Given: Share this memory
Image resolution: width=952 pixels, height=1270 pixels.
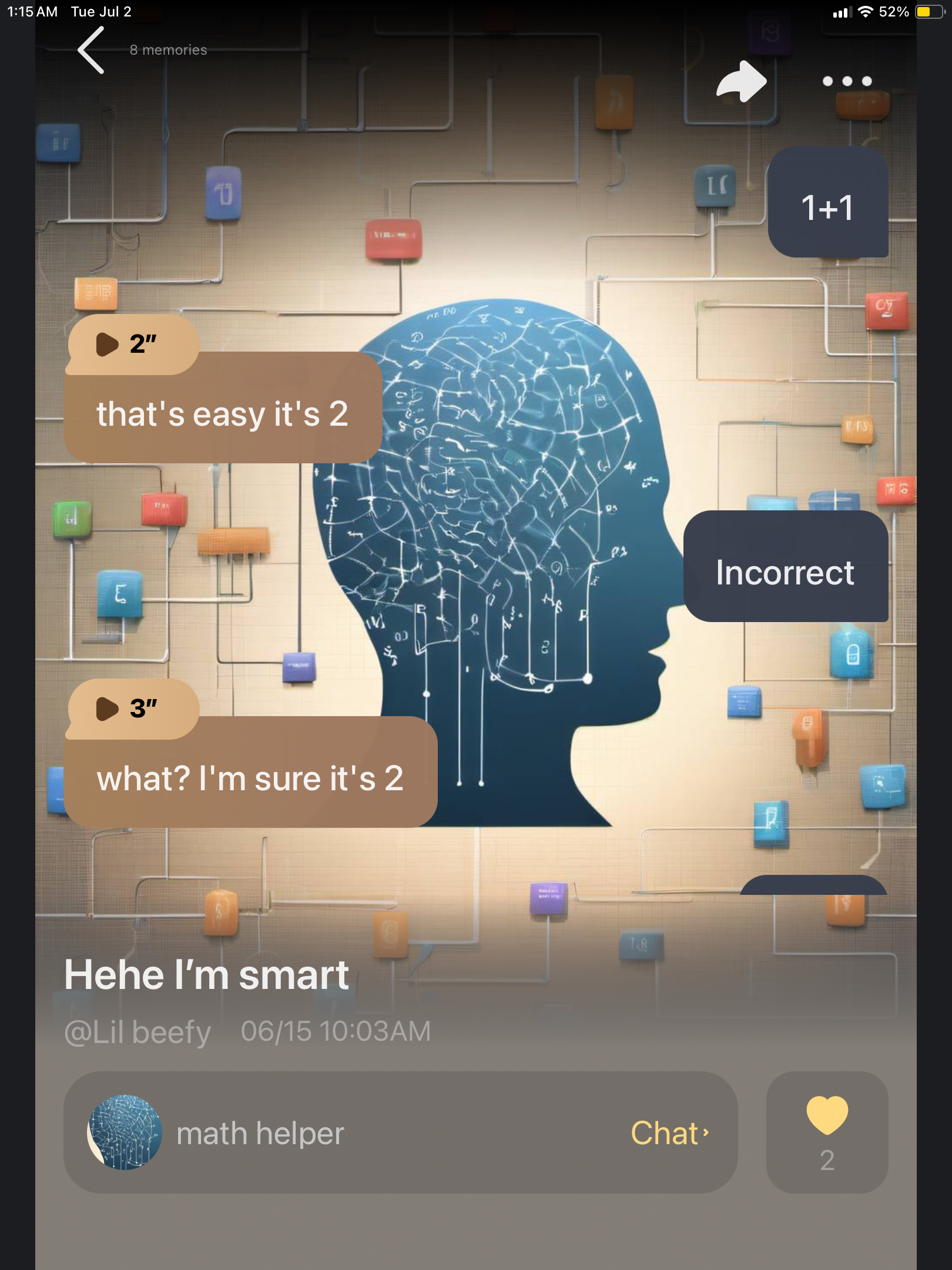Looking at the screenshot, I should coord(742,81).
